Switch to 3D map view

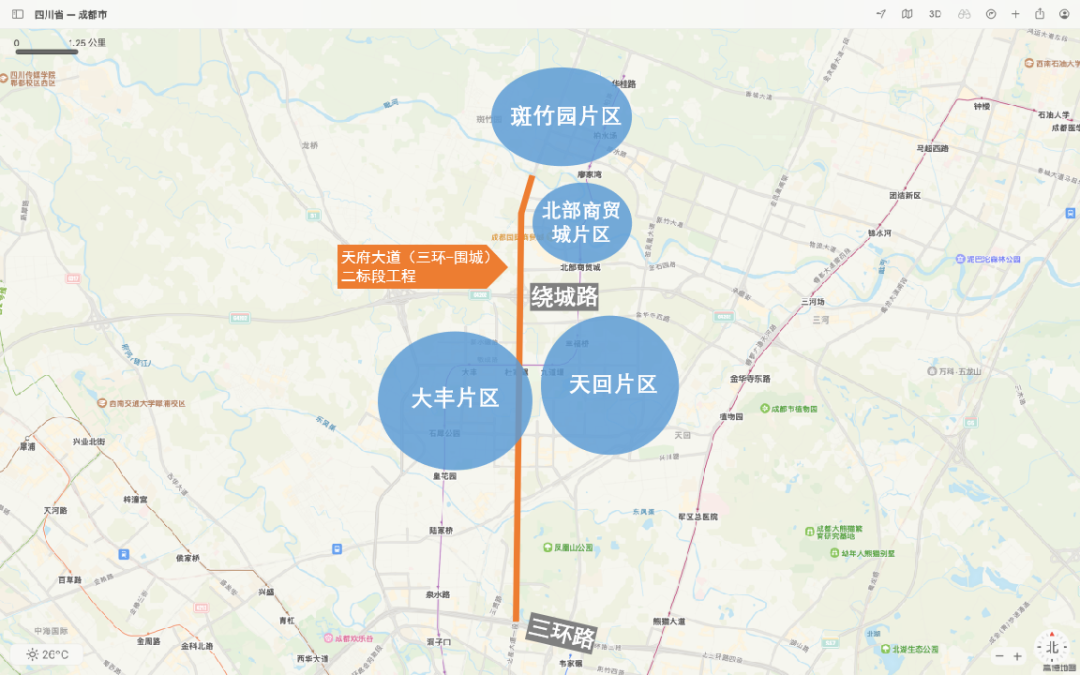pyautogui.click(x=935, y=14)
